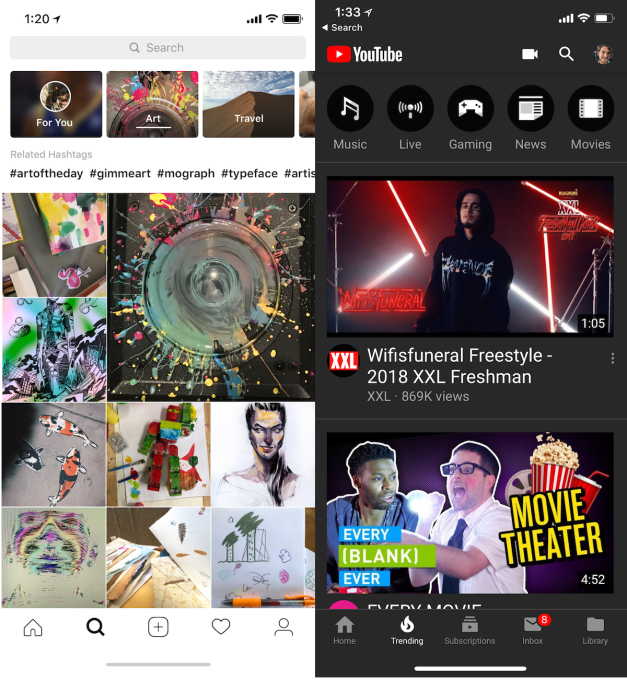Open the YouTube Inbox tab
This screenshot has width=627, height=680.
532,629
